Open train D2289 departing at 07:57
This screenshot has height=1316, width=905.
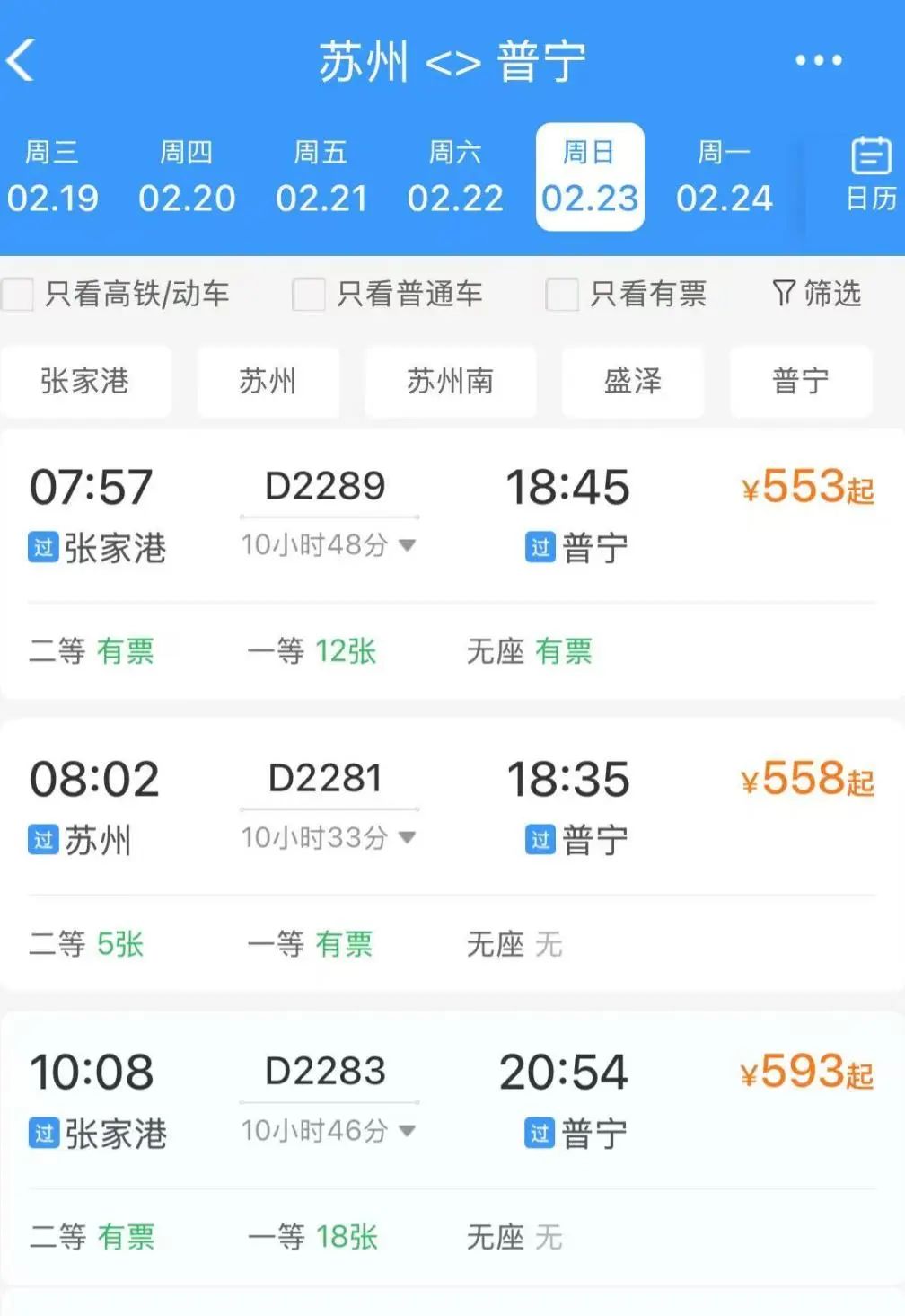325,487
